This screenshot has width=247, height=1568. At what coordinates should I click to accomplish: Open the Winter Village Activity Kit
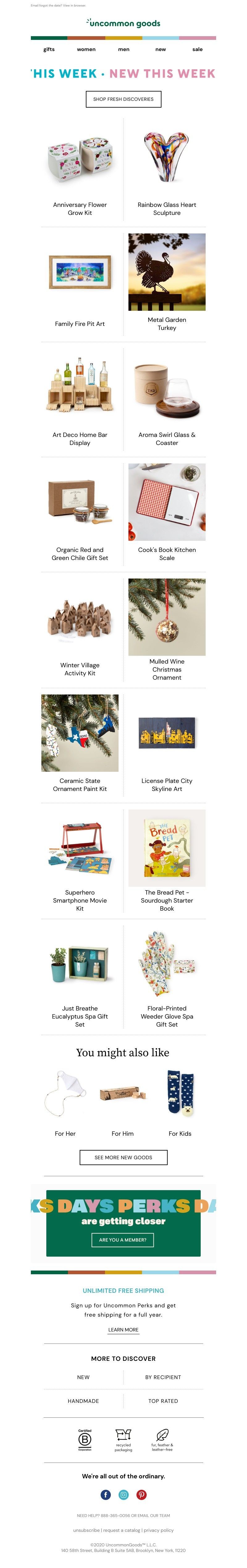pos(80,668)
